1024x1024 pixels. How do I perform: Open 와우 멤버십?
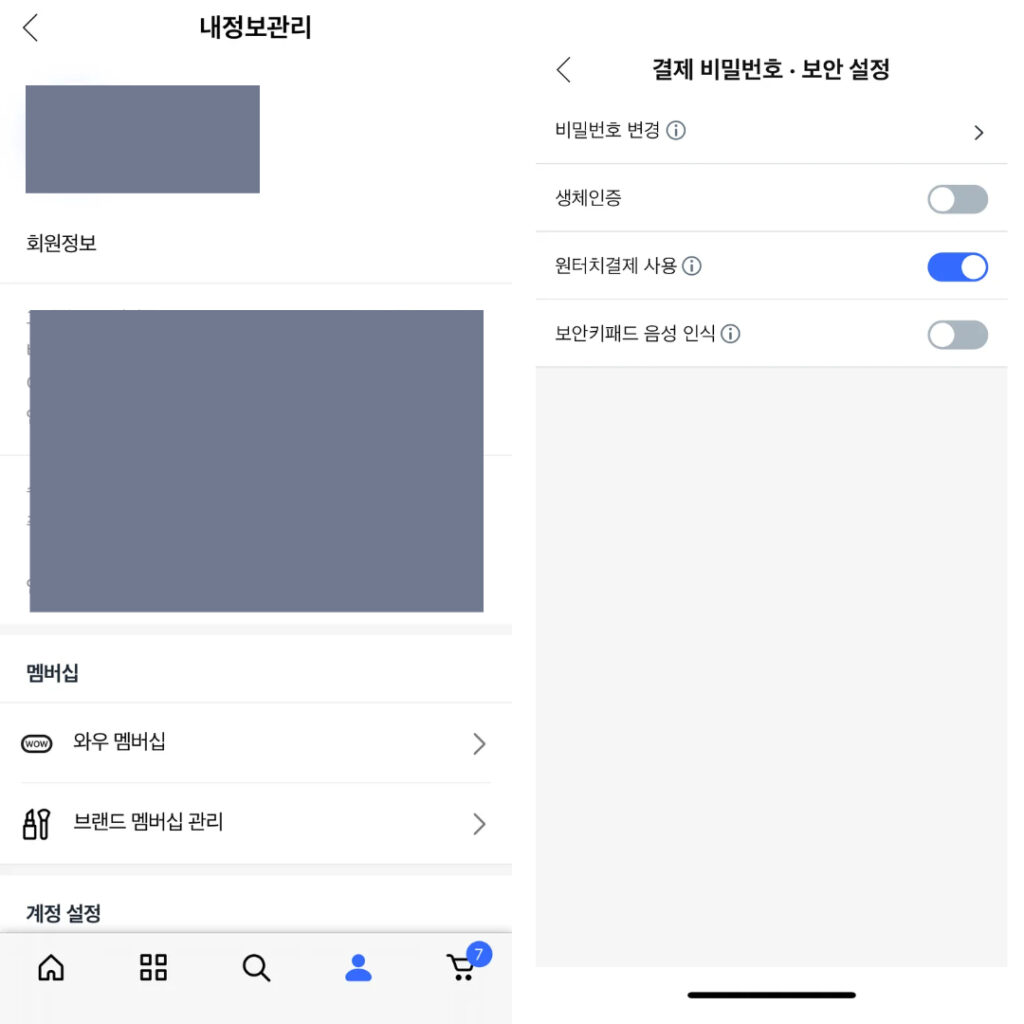point(255,743)
